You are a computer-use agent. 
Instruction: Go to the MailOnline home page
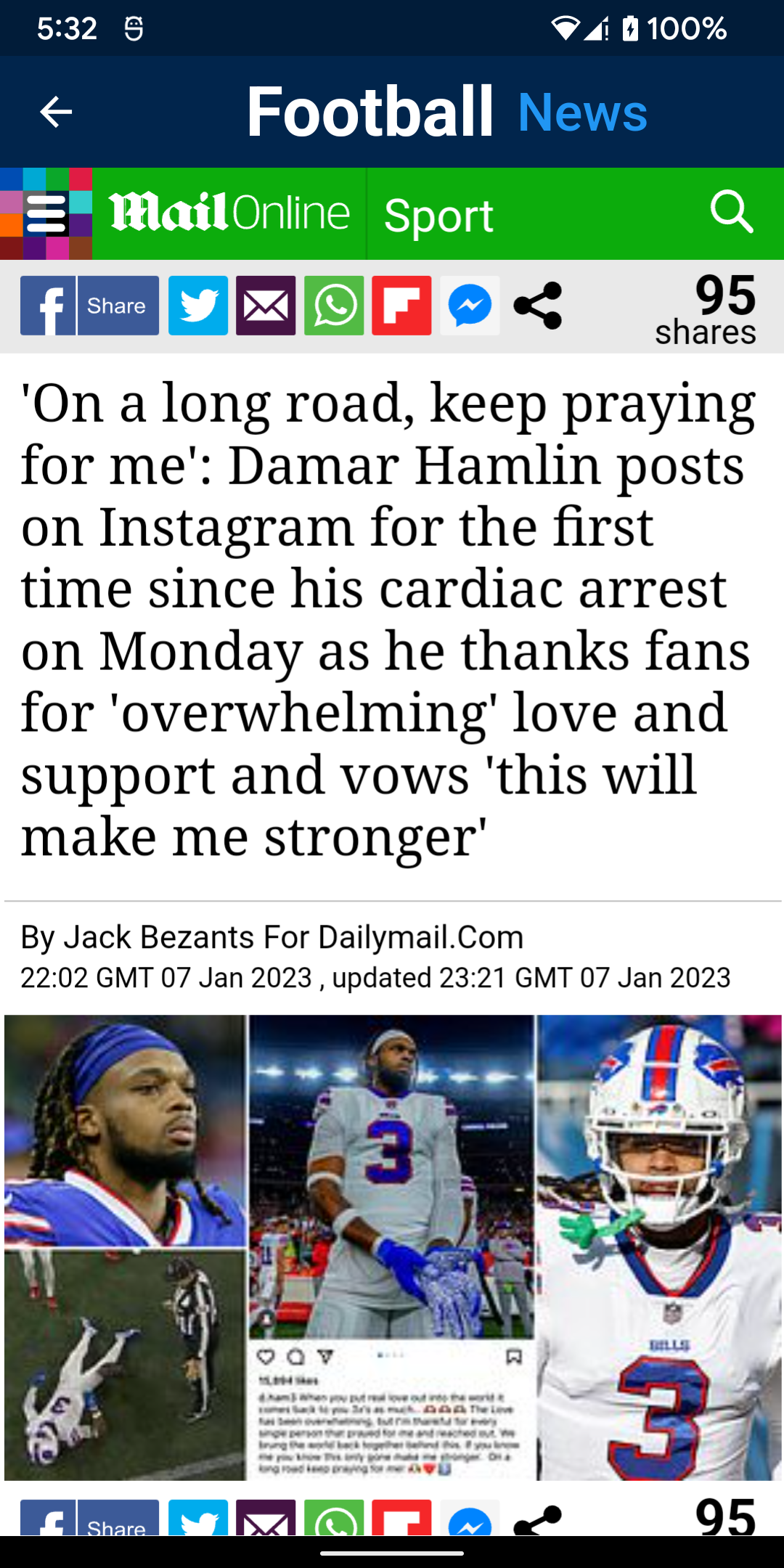coord(229,213)
